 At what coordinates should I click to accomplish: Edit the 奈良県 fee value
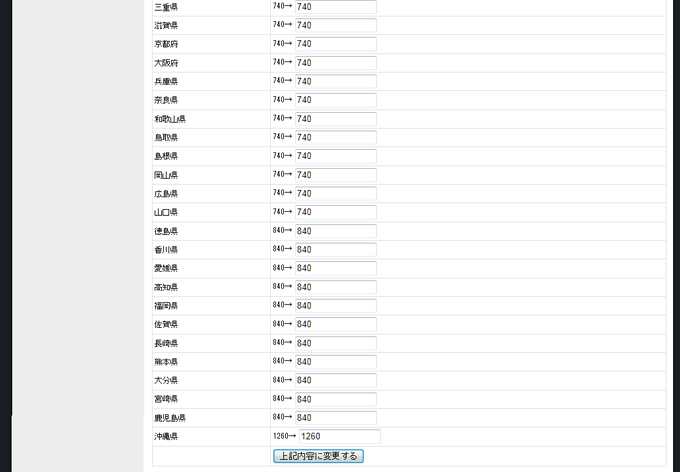coord(335,100)
